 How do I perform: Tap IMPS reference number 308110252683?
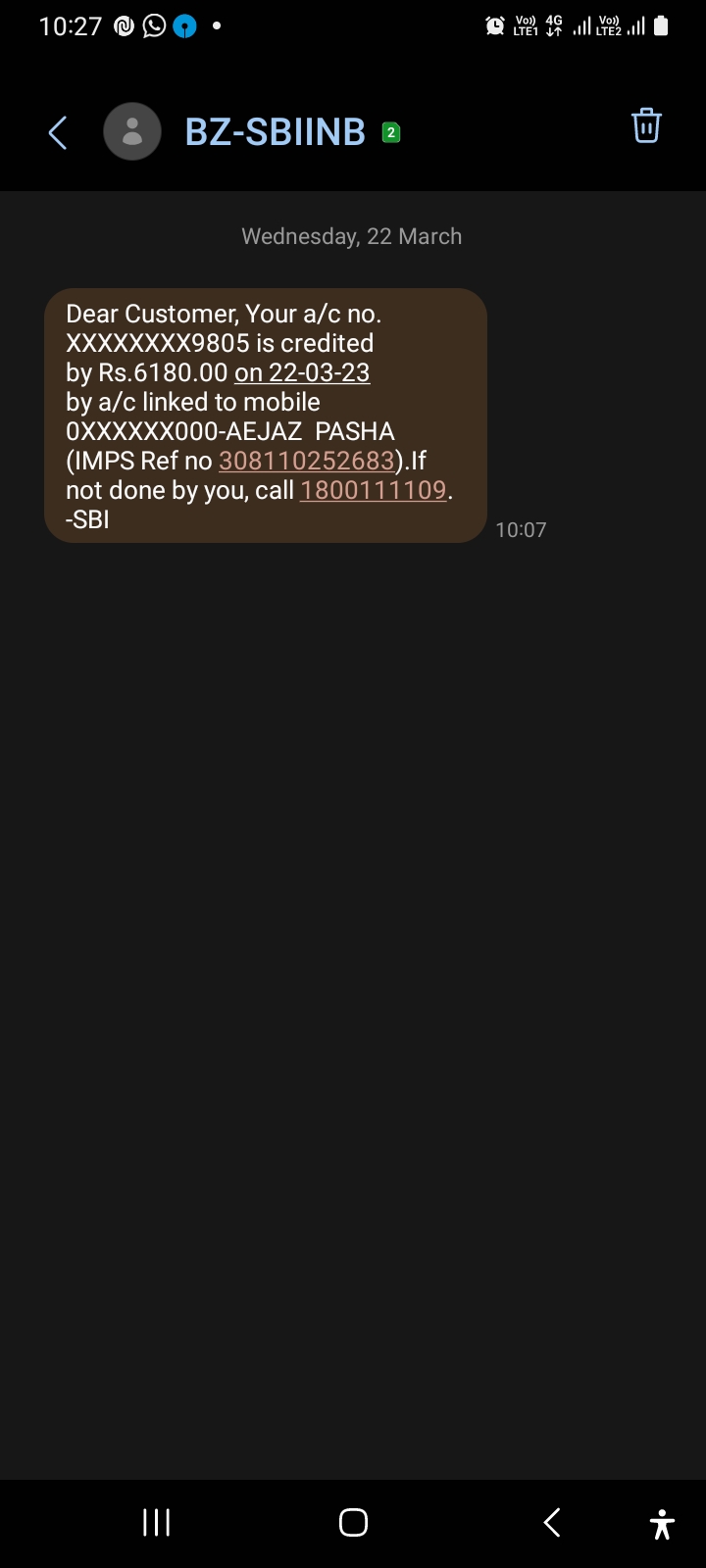306,461
